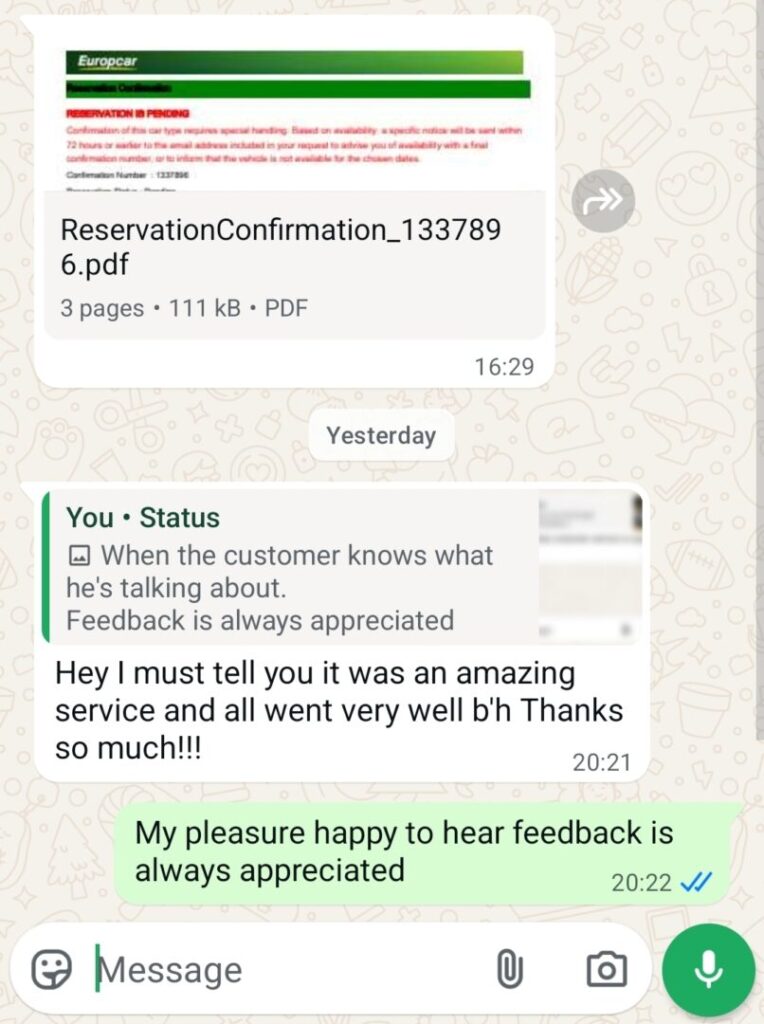The width and height of the screenshot is (764, 1024).
Task: Focus the Message text field
Action: [x=280, y=969]
